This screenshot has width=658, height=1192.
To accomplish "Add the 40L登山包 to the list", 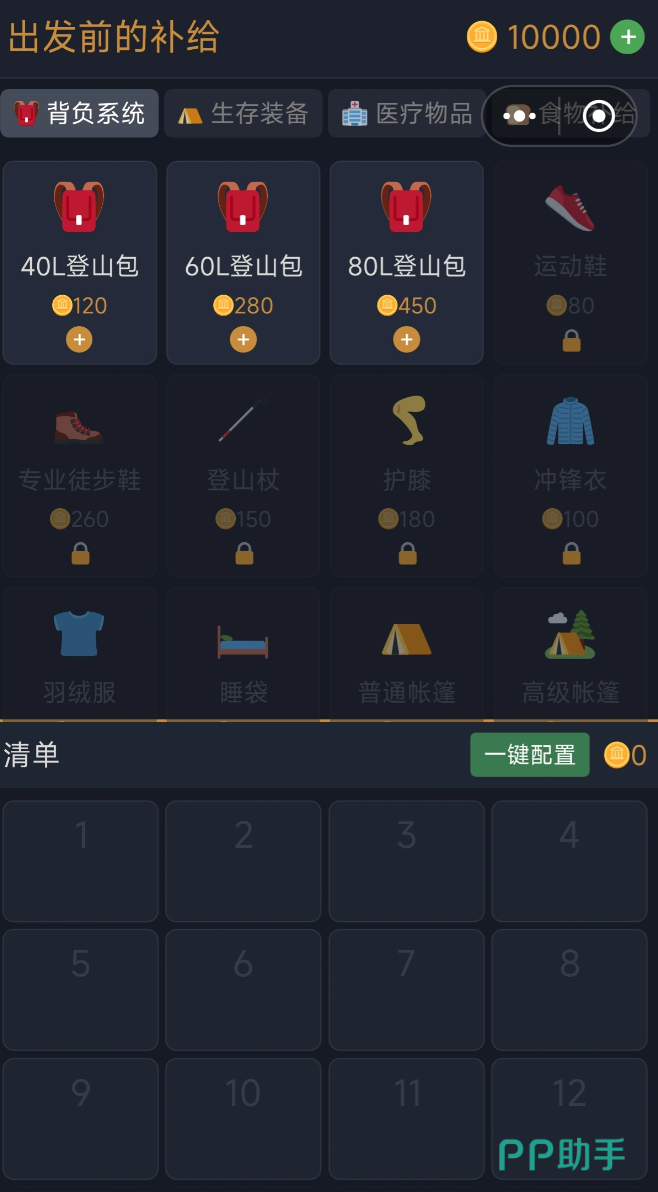I will click(x=79, y=339).
